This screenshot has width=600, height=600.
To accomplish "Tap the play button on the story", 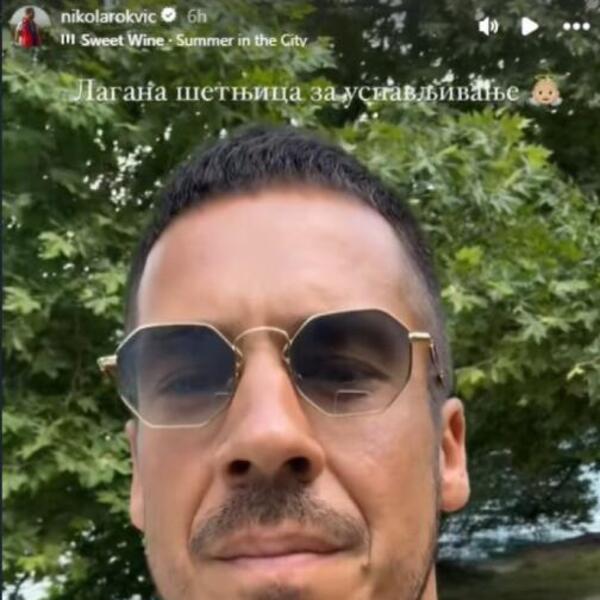I will click(x=530, y=26).
